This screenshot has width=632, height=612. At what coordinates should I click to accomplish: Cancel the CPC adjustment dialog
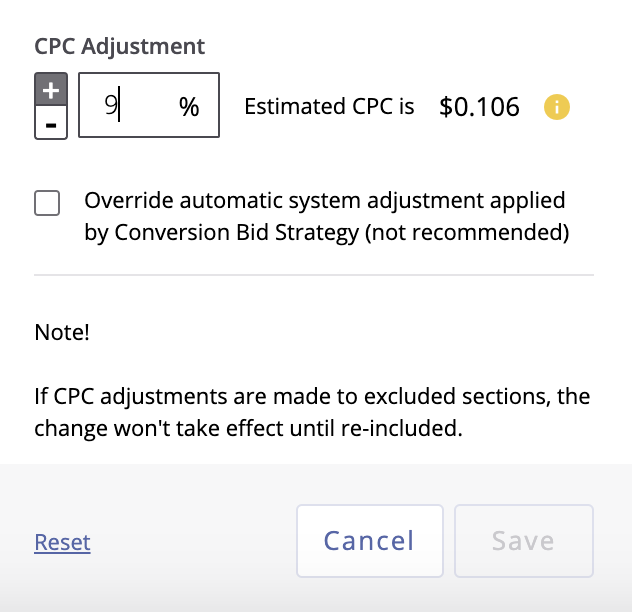(369, 541)
